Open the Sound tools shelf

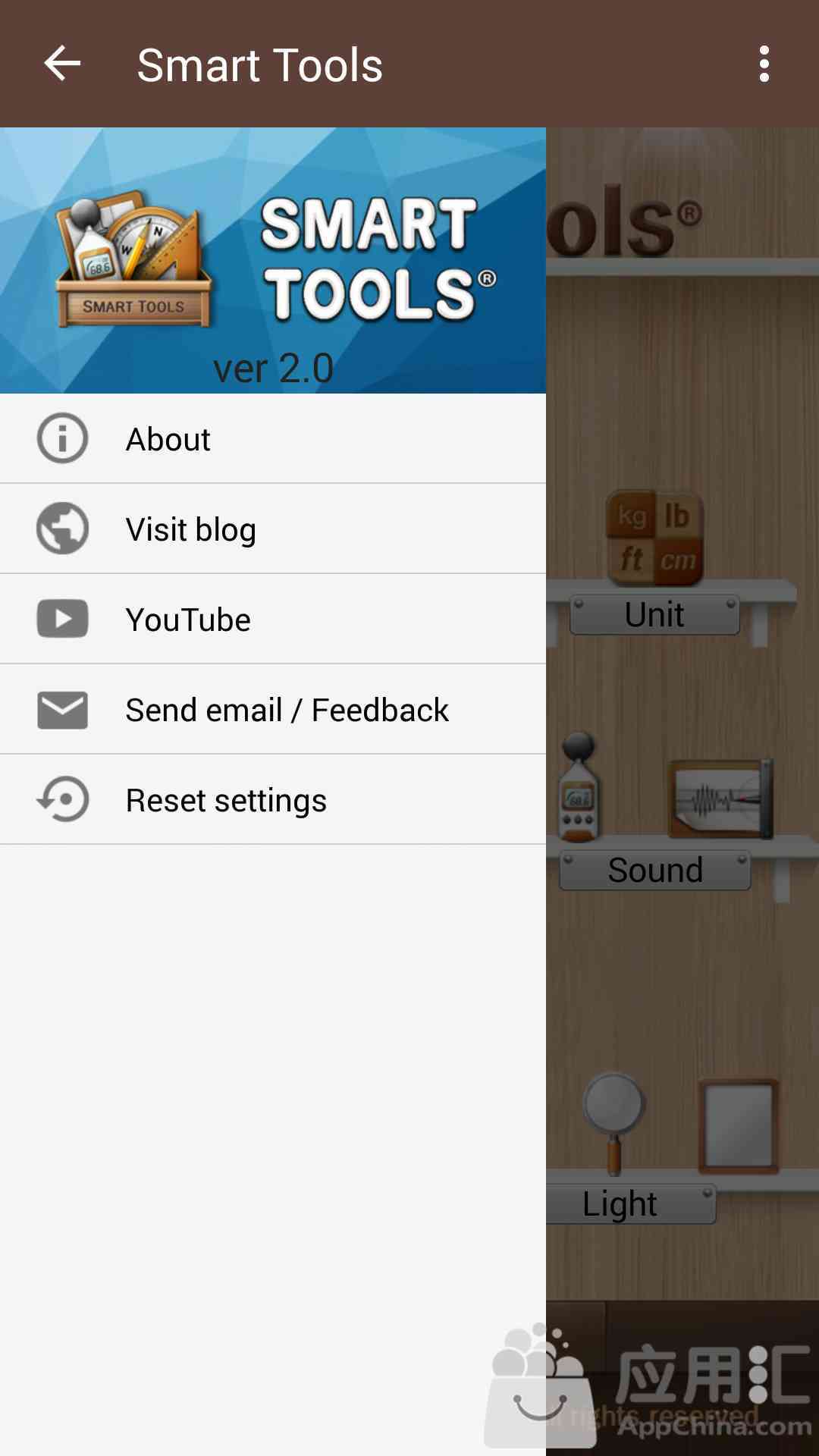click(655, 870)
